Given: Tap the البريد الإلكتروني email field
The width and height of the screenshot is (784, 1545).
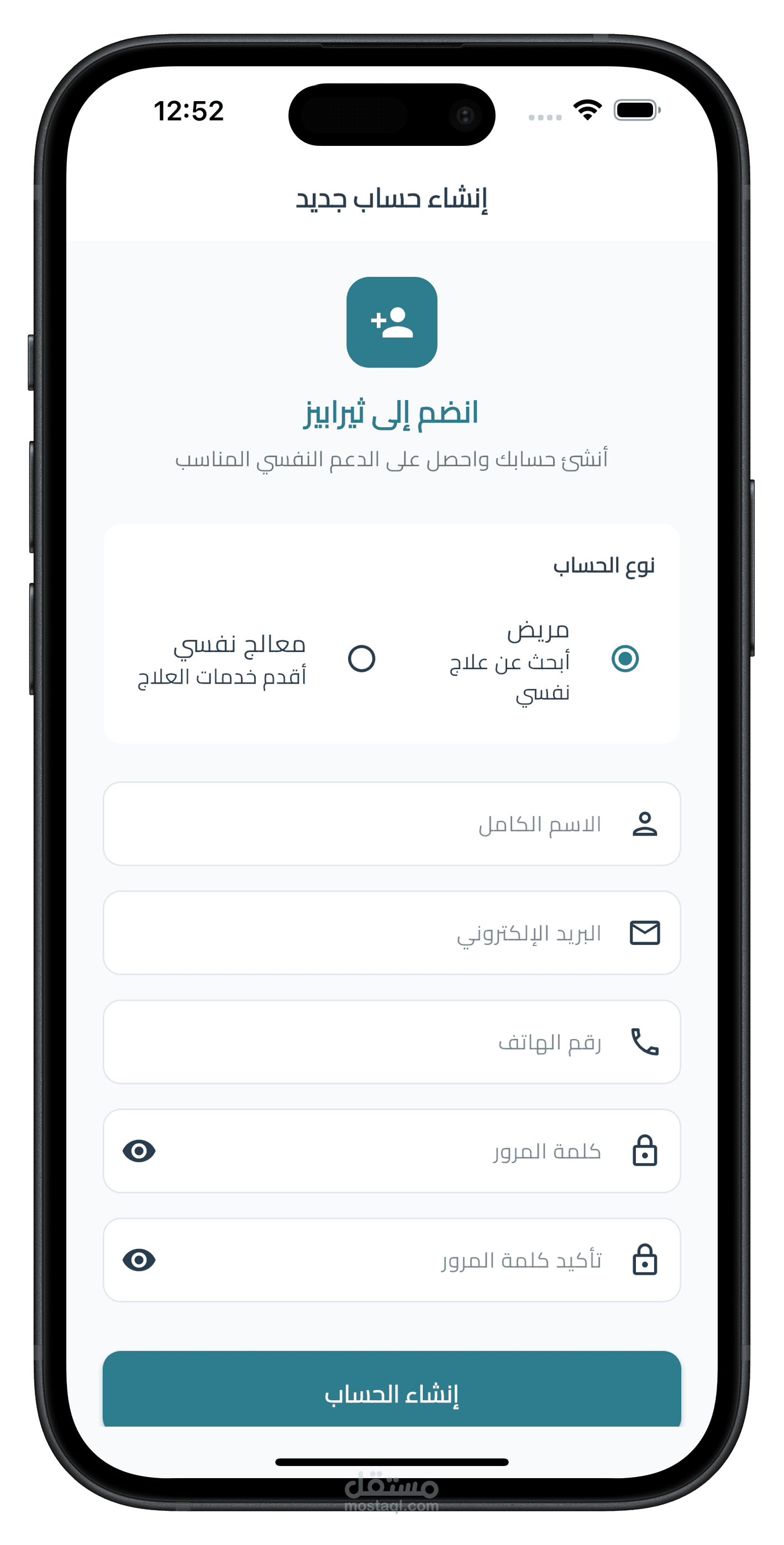Looking at the screenshot, I should 392,933.
